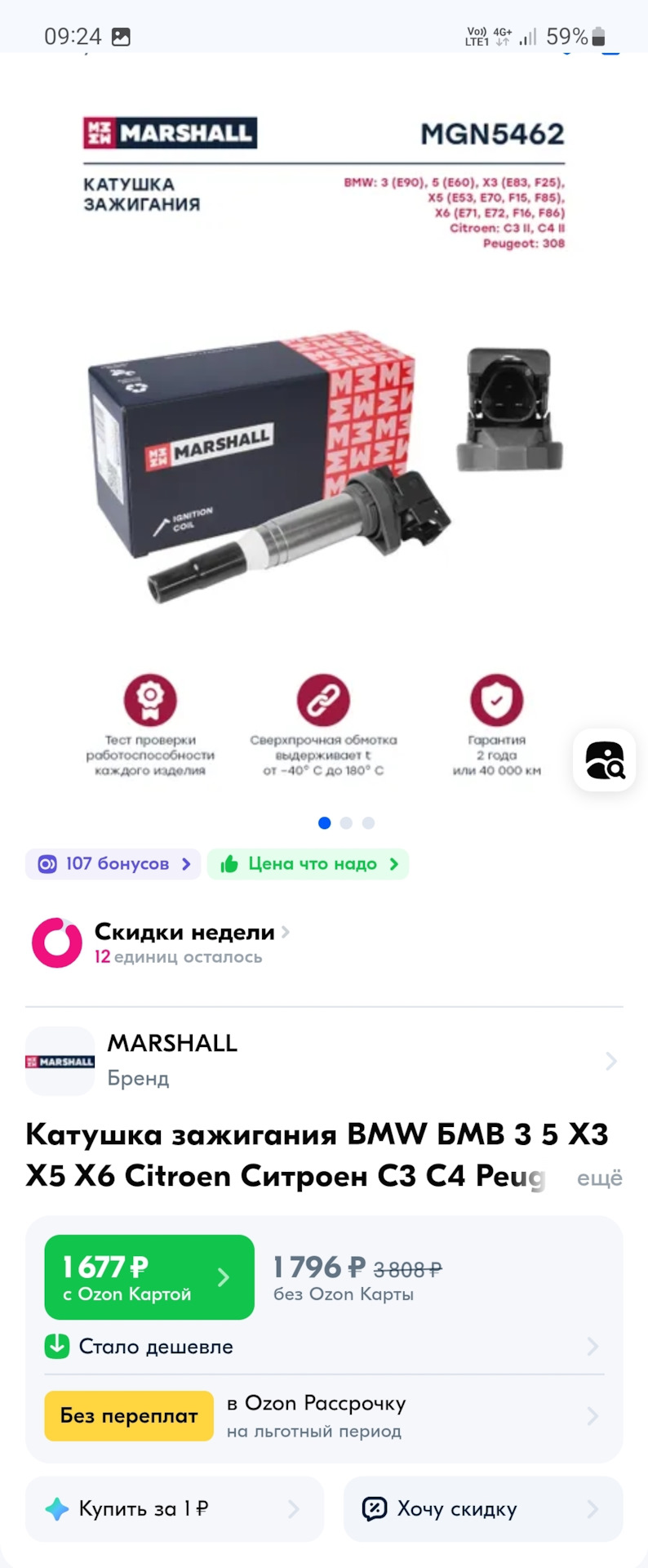Viewport: 648px width, 1568px height.
Task: Tap the Купить за 1 ₽ offer
Action: tap(174, 1509)
